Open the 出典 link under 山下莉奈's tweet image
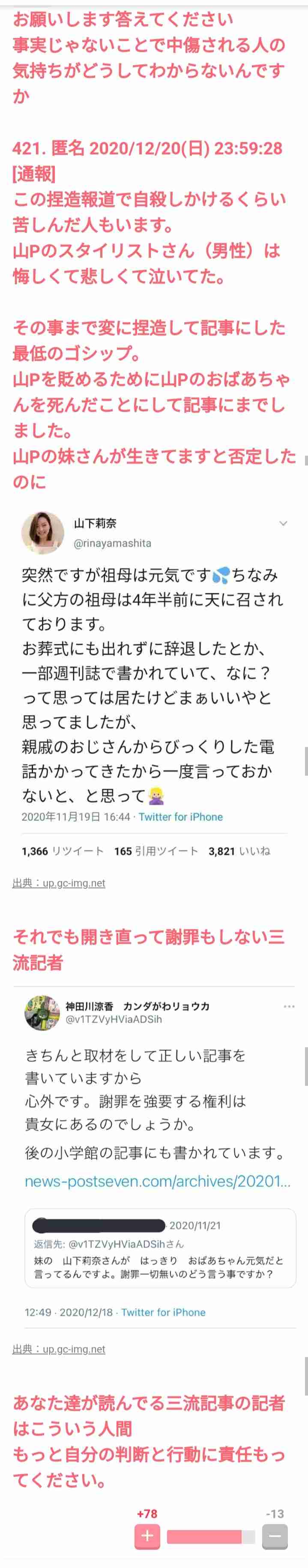The width and height of the screenshot is (308, 1568). [59, 883]
